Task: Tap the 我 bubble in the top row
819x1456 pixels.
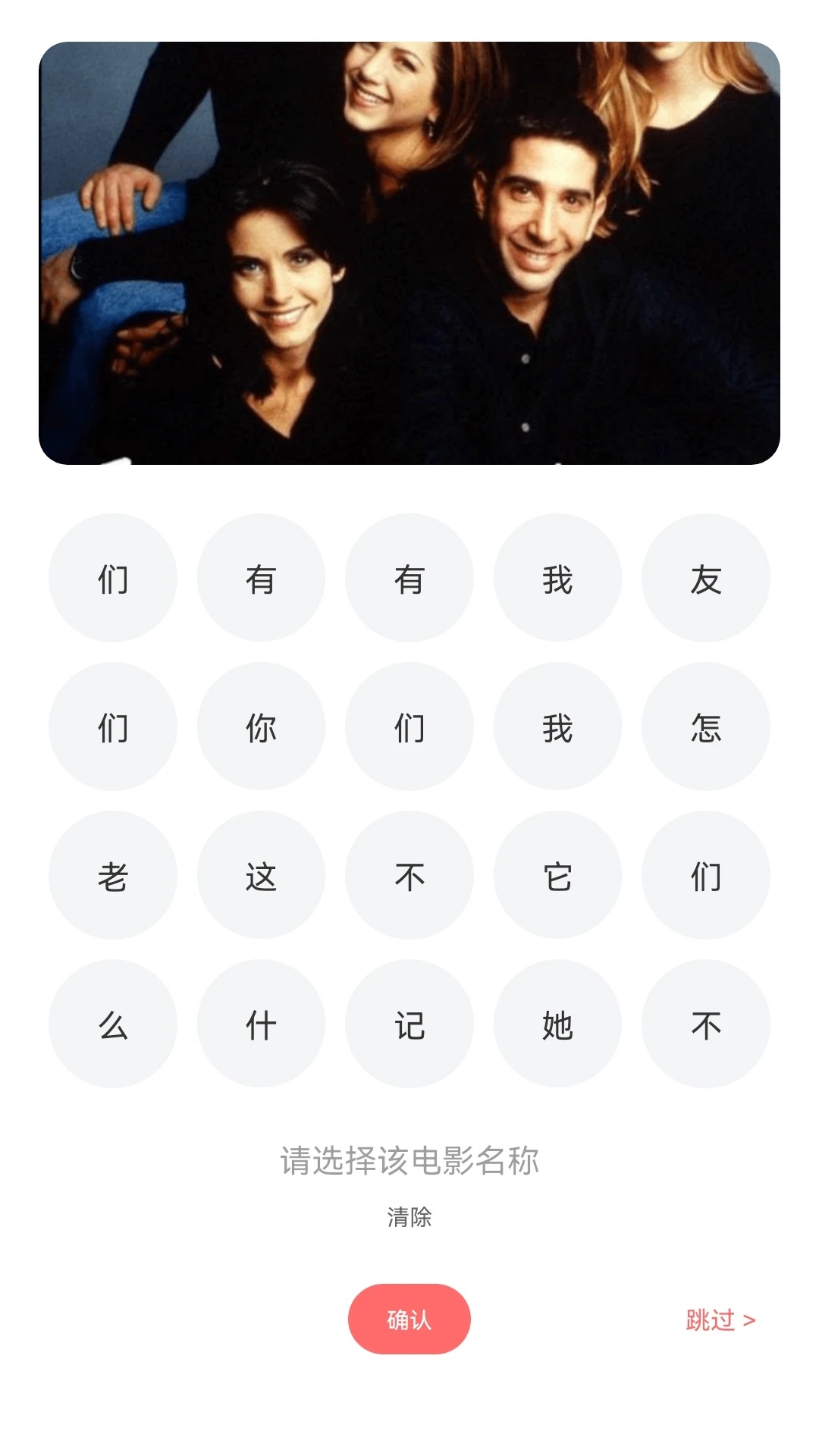Action: click(557, 578)
